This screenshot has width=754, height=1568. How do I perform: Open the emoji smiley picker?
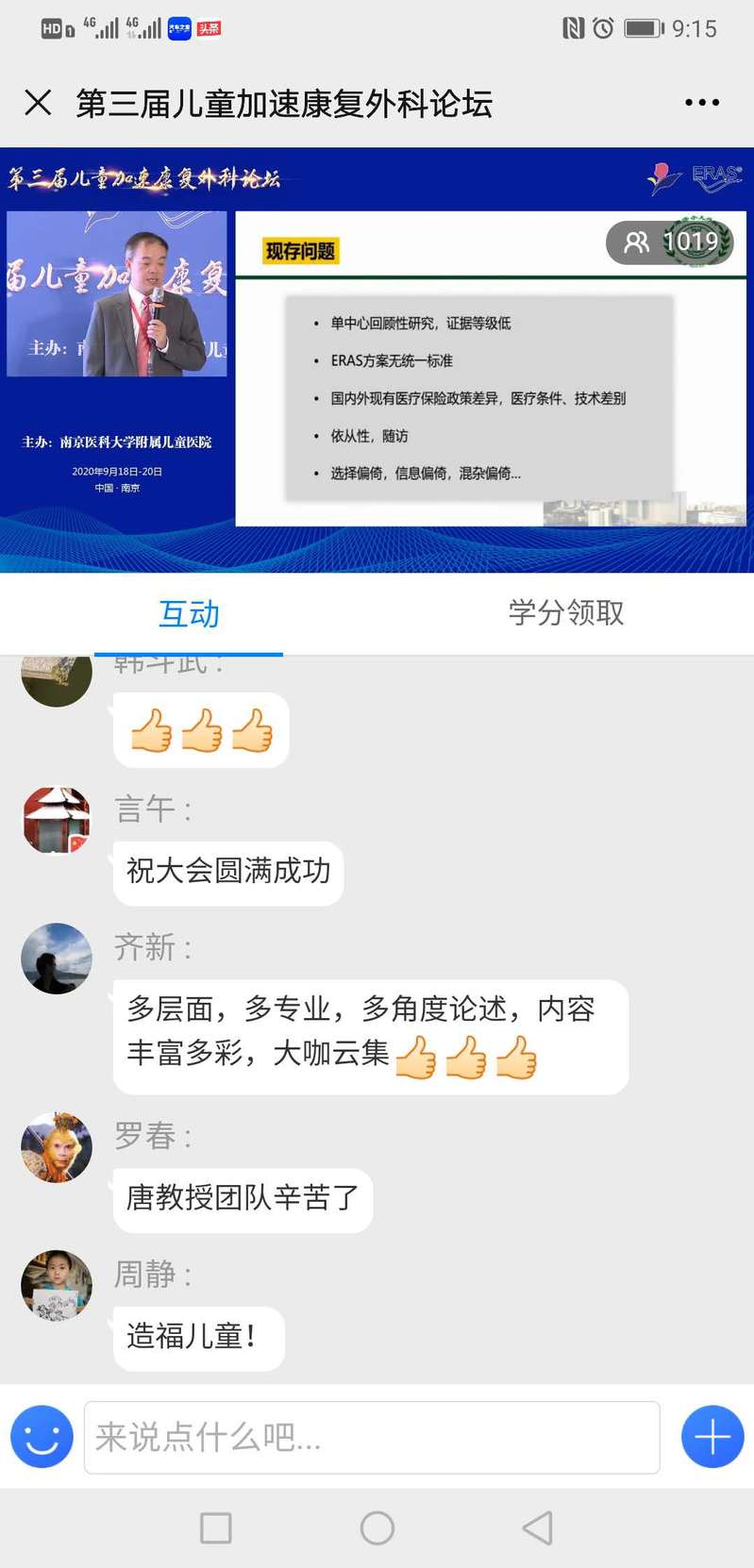coord(42,1437)
